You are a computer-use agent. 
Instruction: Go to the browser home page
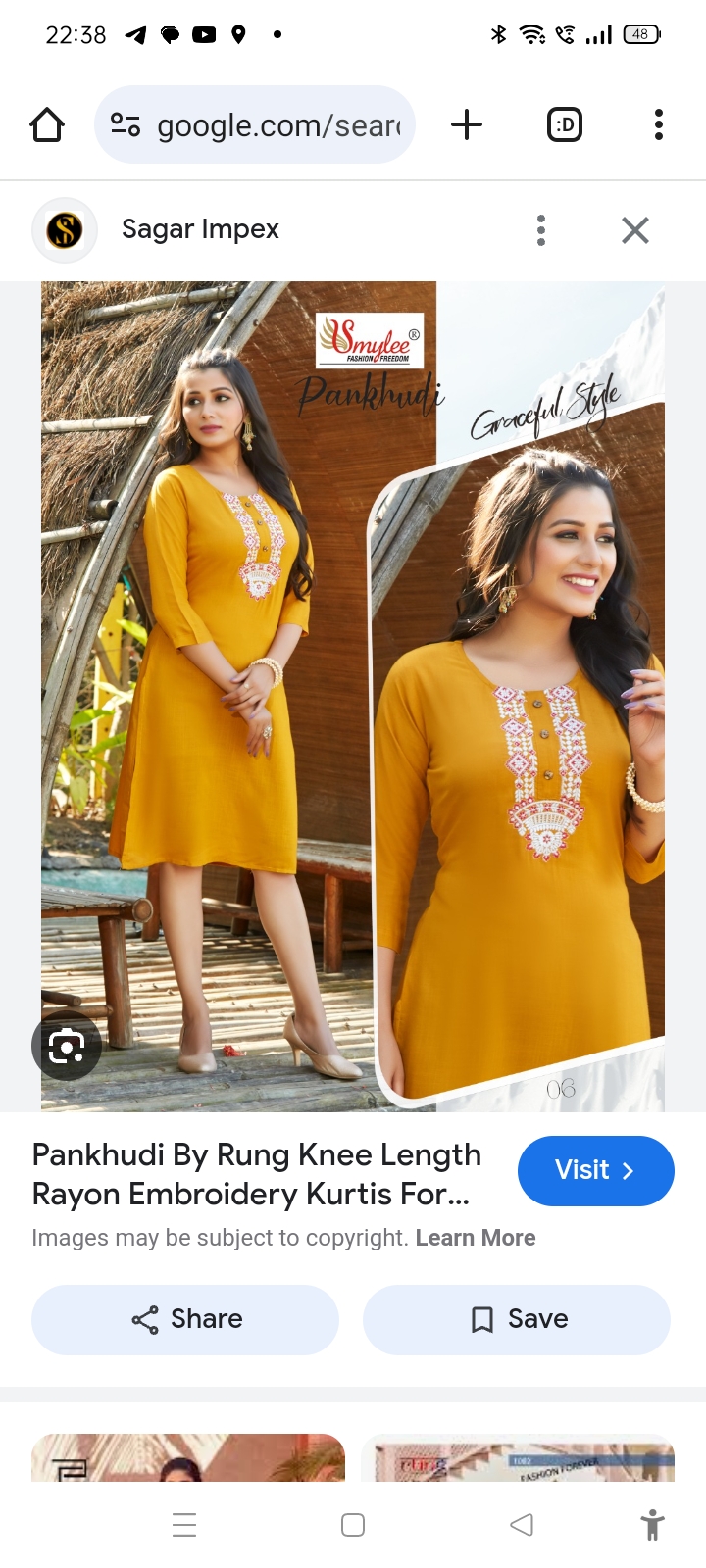coord(47,125)
